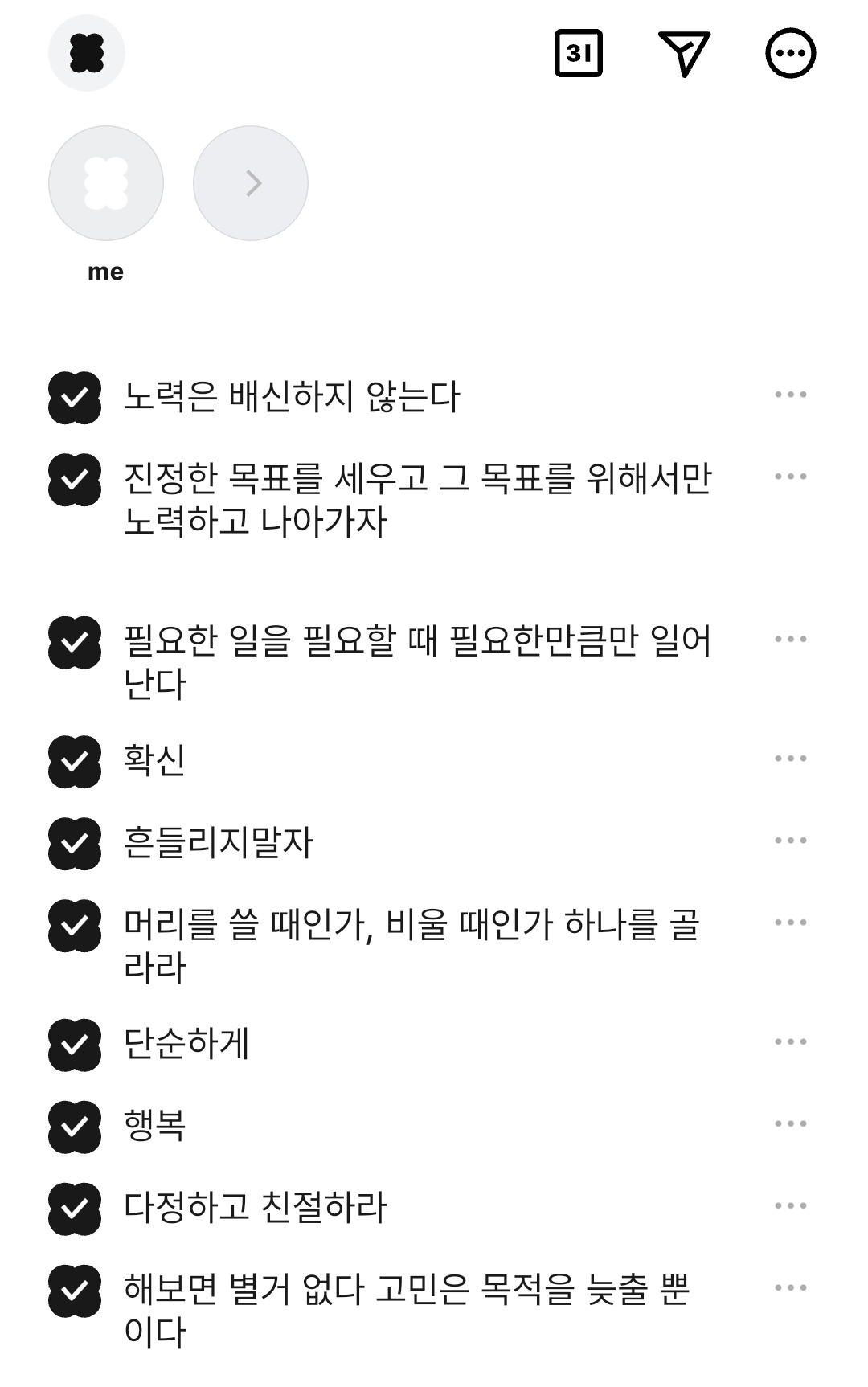Tap the "me" profile avatar thumbnail
The image size is (868, 1387).
coord(106,183)
